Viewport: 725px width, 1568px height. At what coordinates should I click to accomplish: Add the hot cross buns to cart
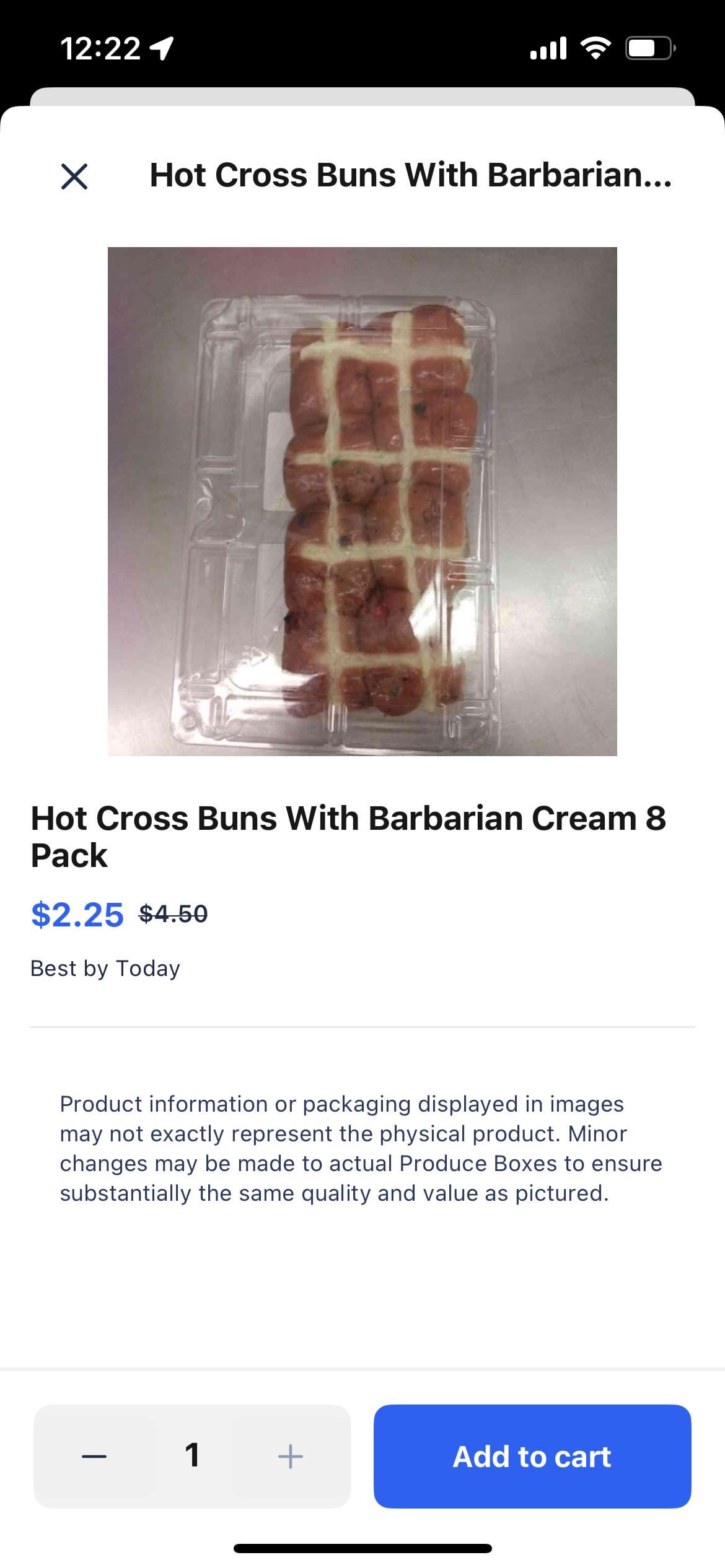(x=532, y=1456)
